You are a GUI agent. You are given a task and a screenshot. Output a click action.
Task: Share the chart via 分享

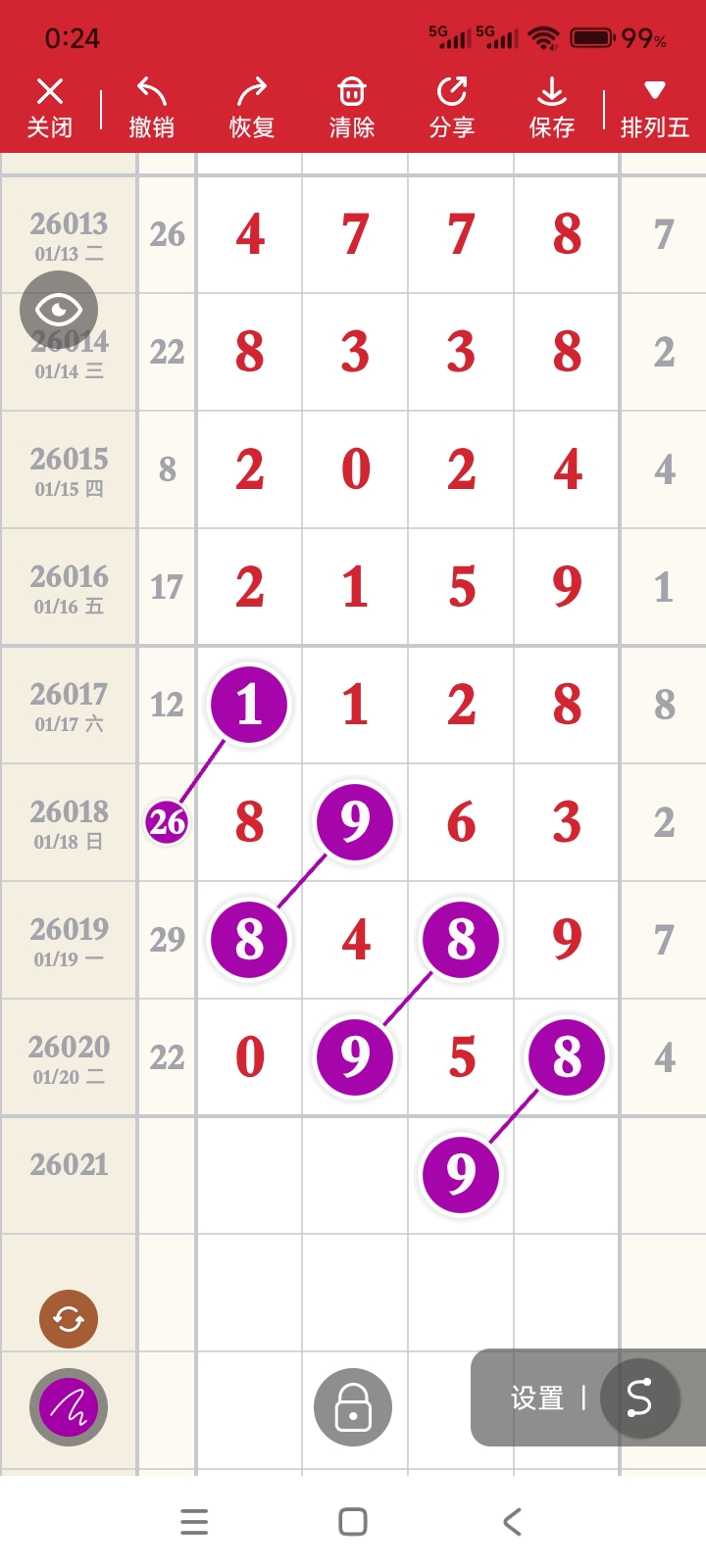click(x=452, y=108)
